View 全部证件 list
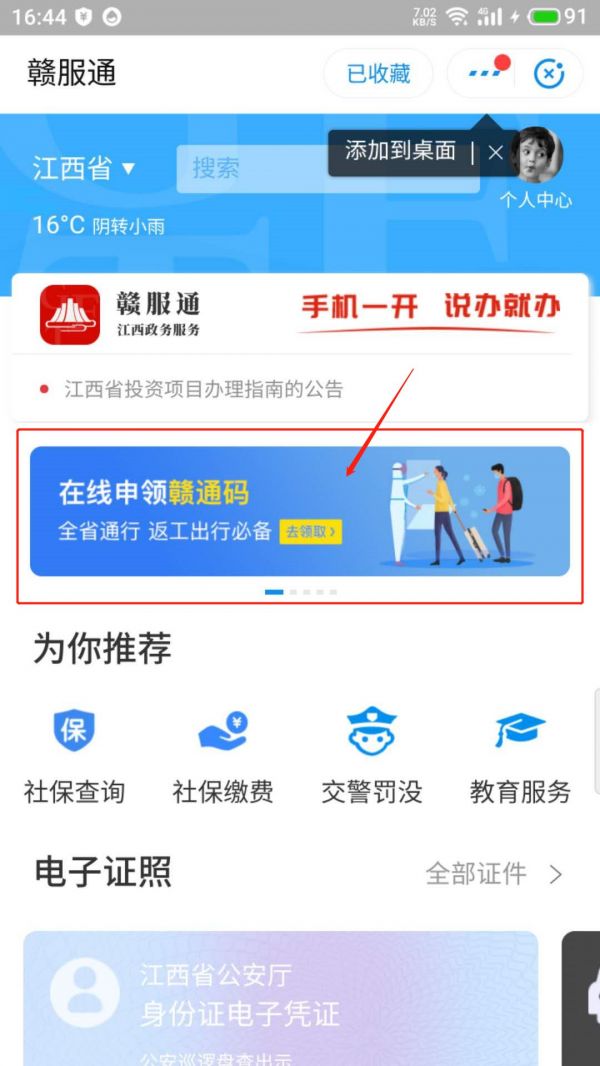Image resolution: width=600 pixels, height=1066 pixels. 494,874
